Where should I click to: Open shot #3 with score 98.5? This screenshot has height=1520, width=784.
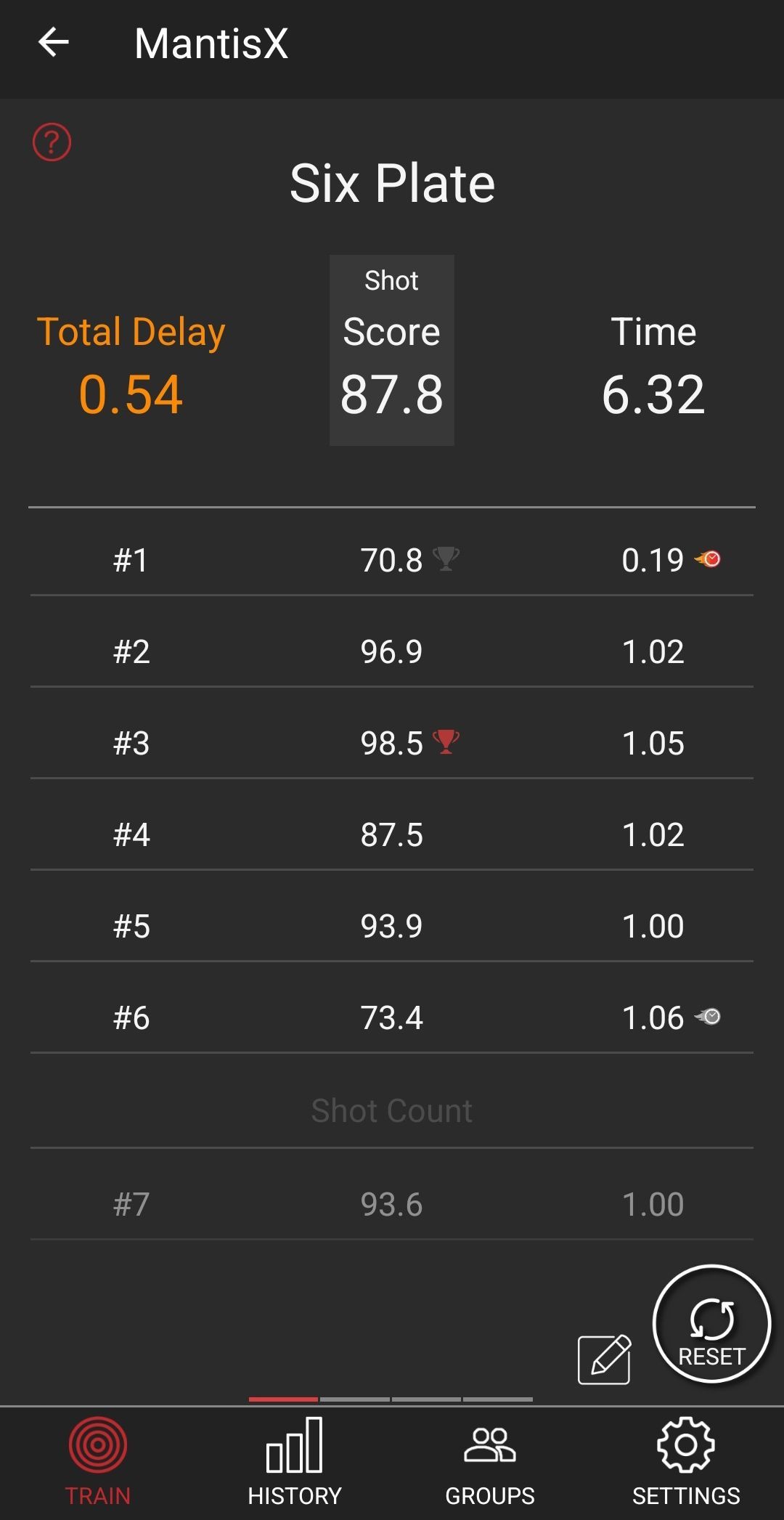[392, 743]
